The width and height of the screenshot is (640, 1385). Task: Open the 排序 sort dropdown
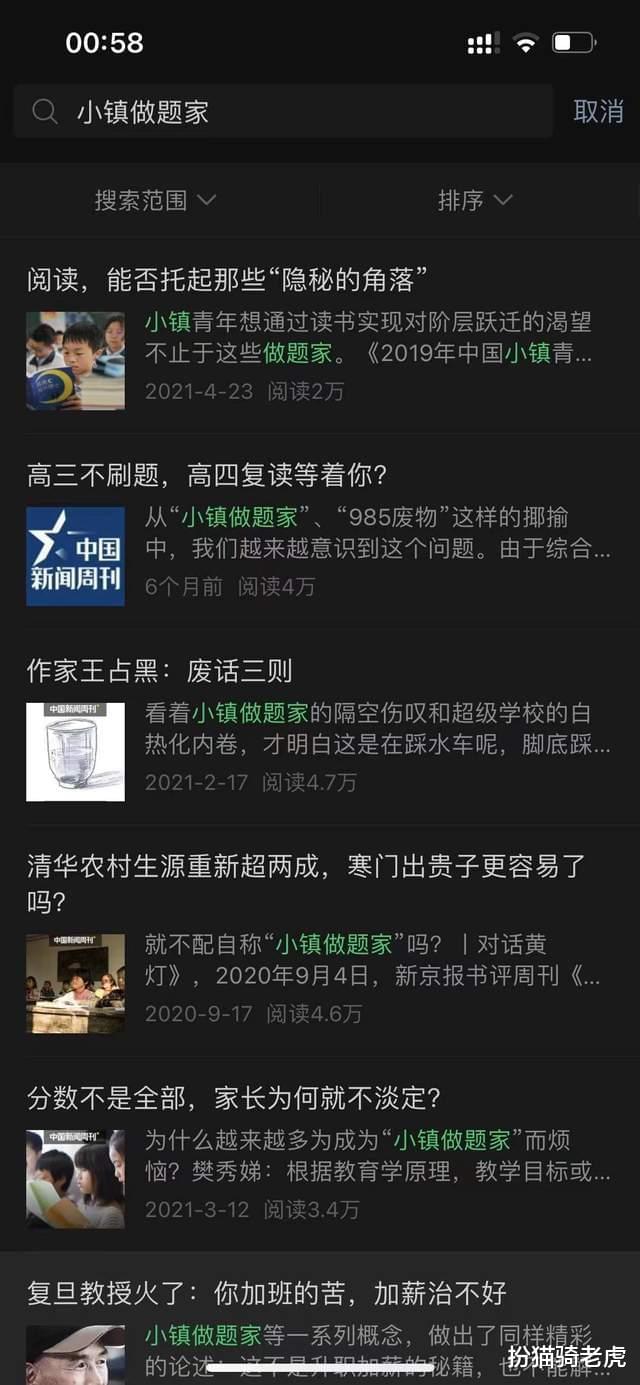point(475,200)
